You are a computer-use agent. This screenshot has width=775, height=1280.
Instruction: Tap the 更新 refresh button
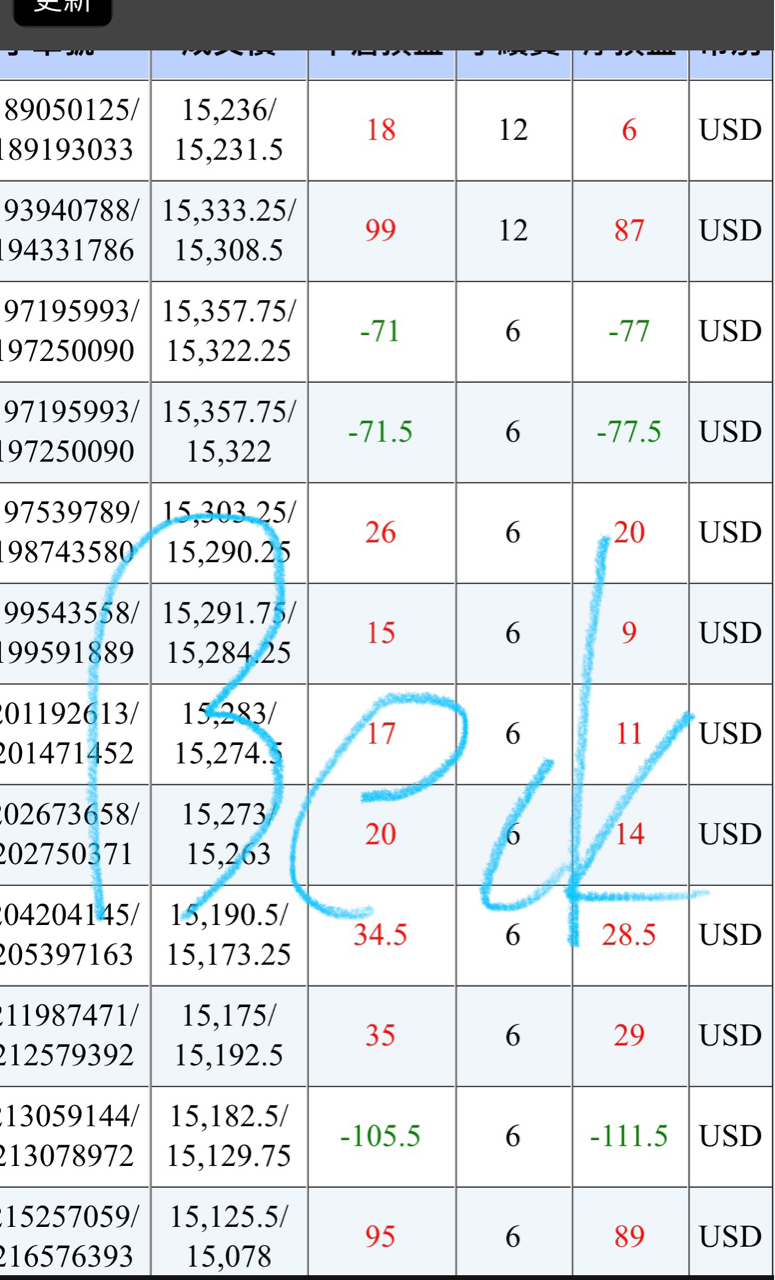pyautogui.click(x=62, y=8)
